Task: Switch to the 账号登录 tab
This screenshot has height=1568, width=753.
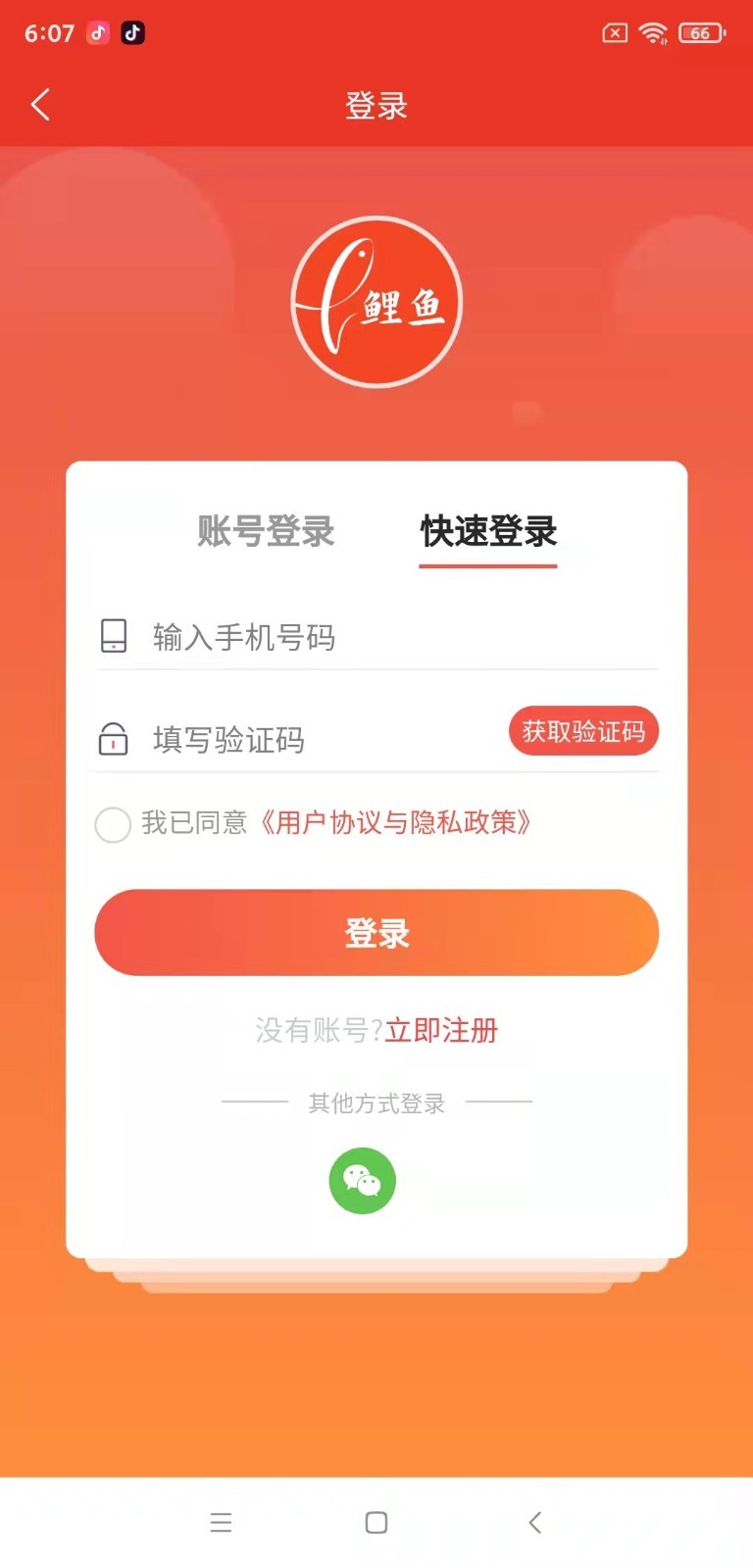Action: tap(266, 531)
